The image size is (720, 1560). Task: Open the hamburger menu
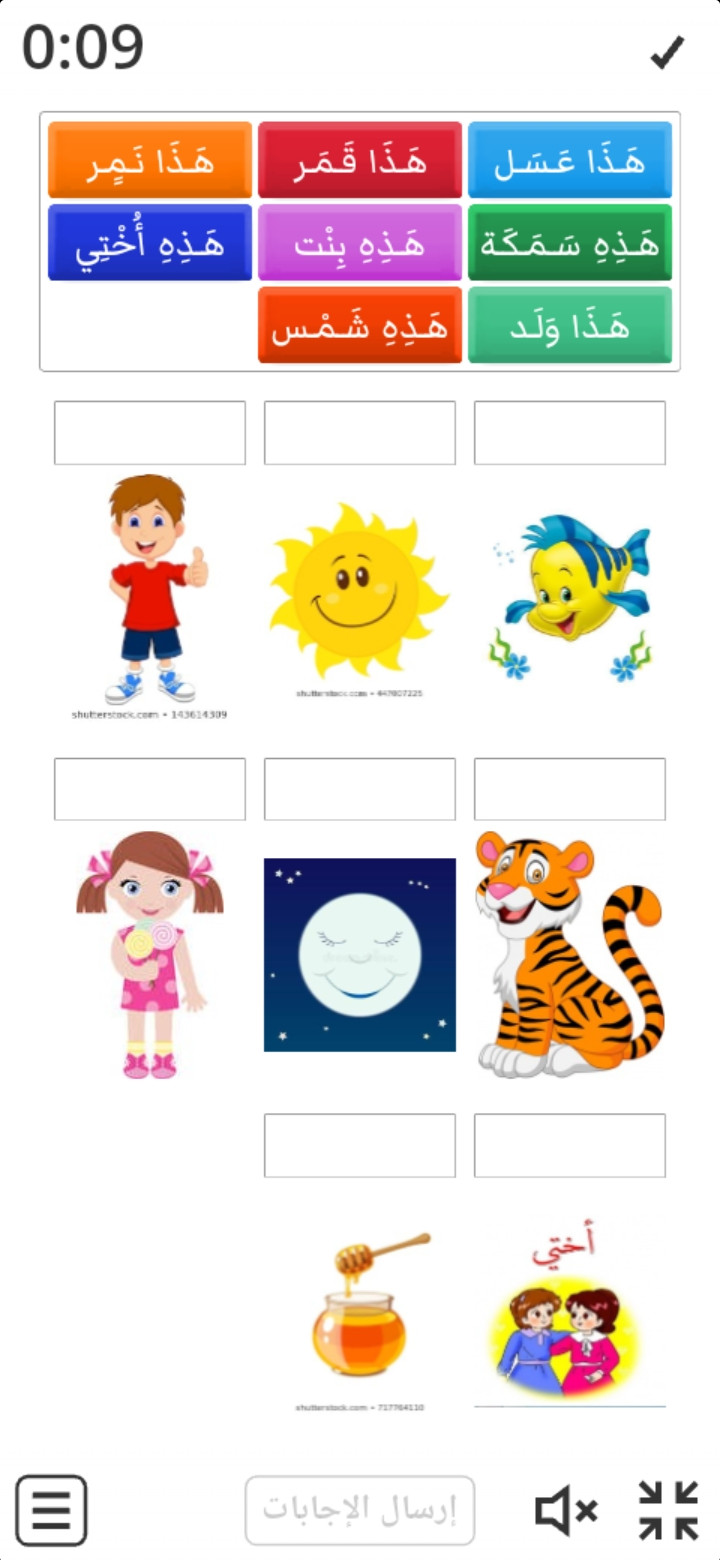[x=51, y=1510]
